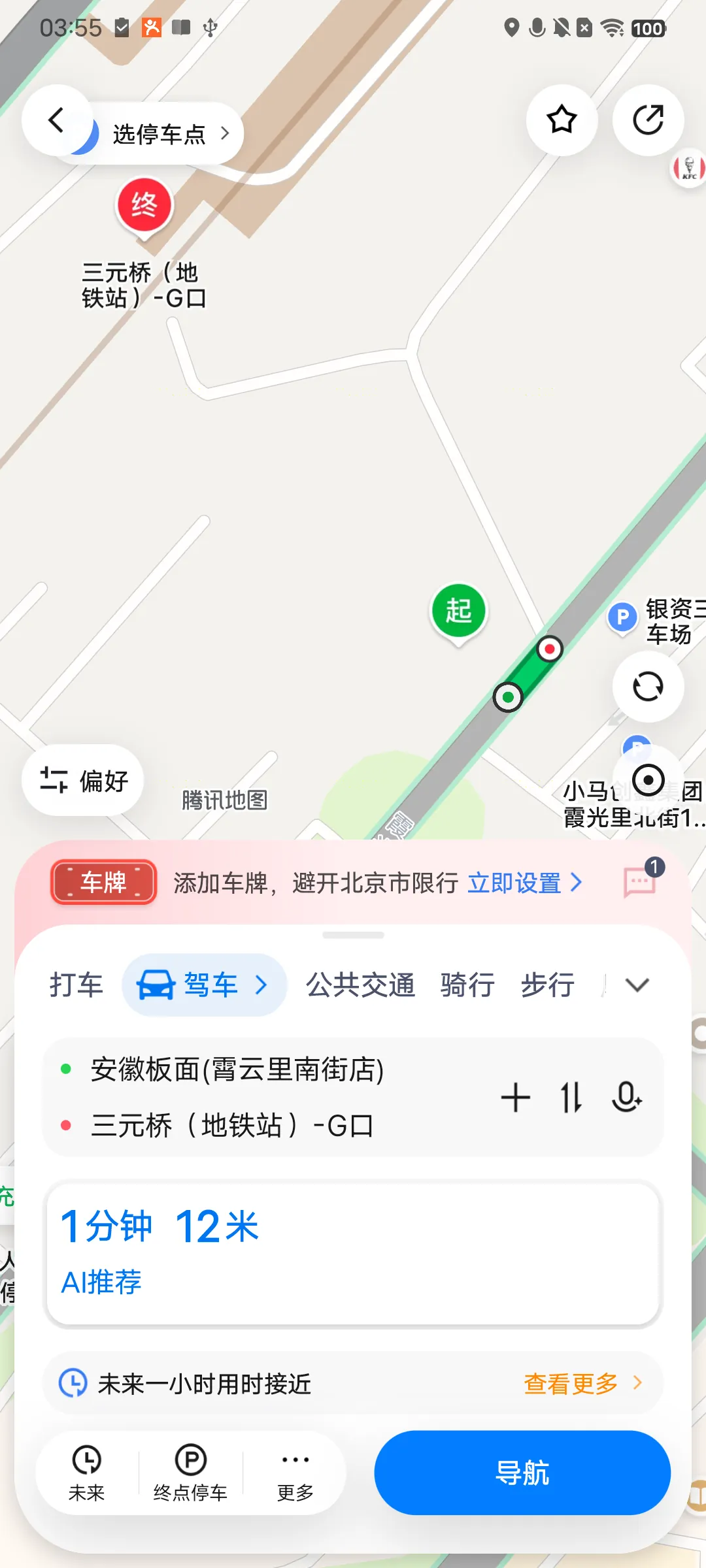This screenshot has width=706, height=1568.
Task: Edit the starting point 安徽板面(霄云里南街店)
Action: click(x=237, y=1070)
